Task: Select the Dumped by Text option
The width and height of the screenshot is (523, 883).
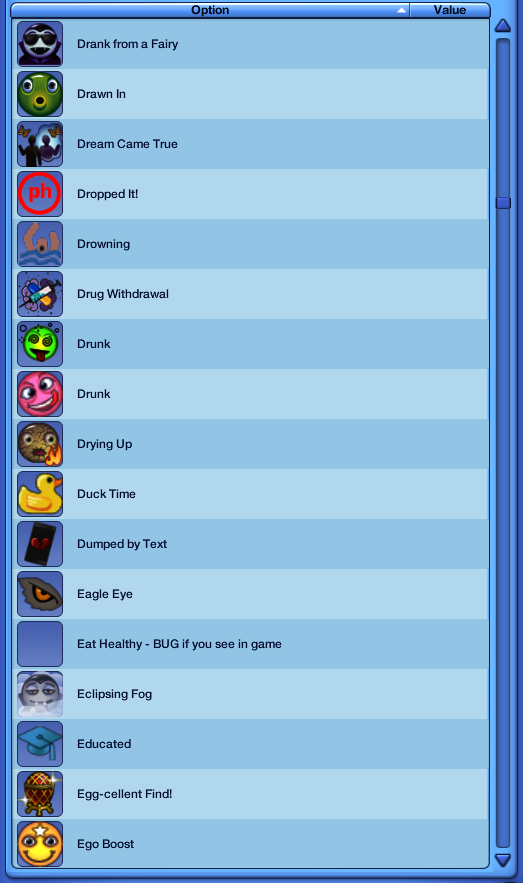Action: 250,544
